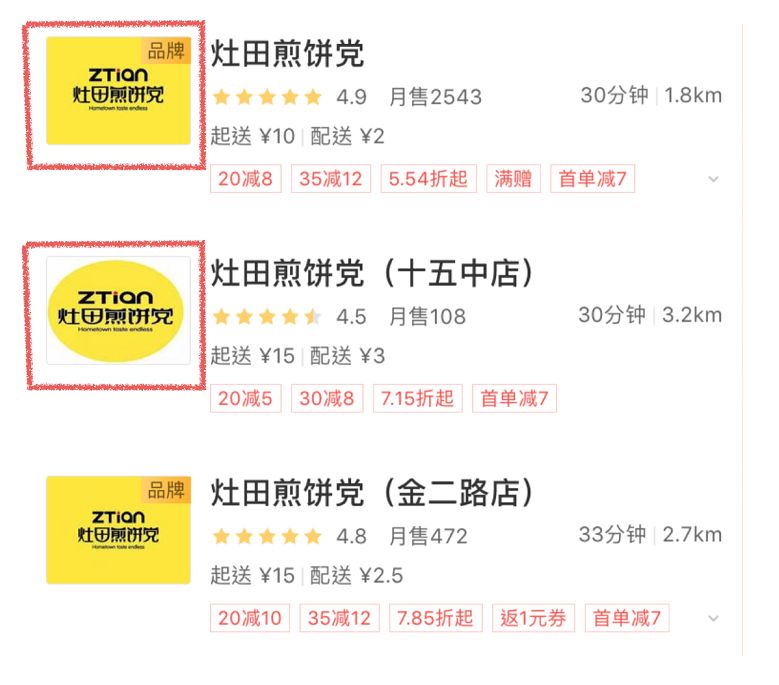This screenshot has width=779, height=685.
Task: Tap the 金二路店 brand logo thumbnail
Action: click(118, 530)
